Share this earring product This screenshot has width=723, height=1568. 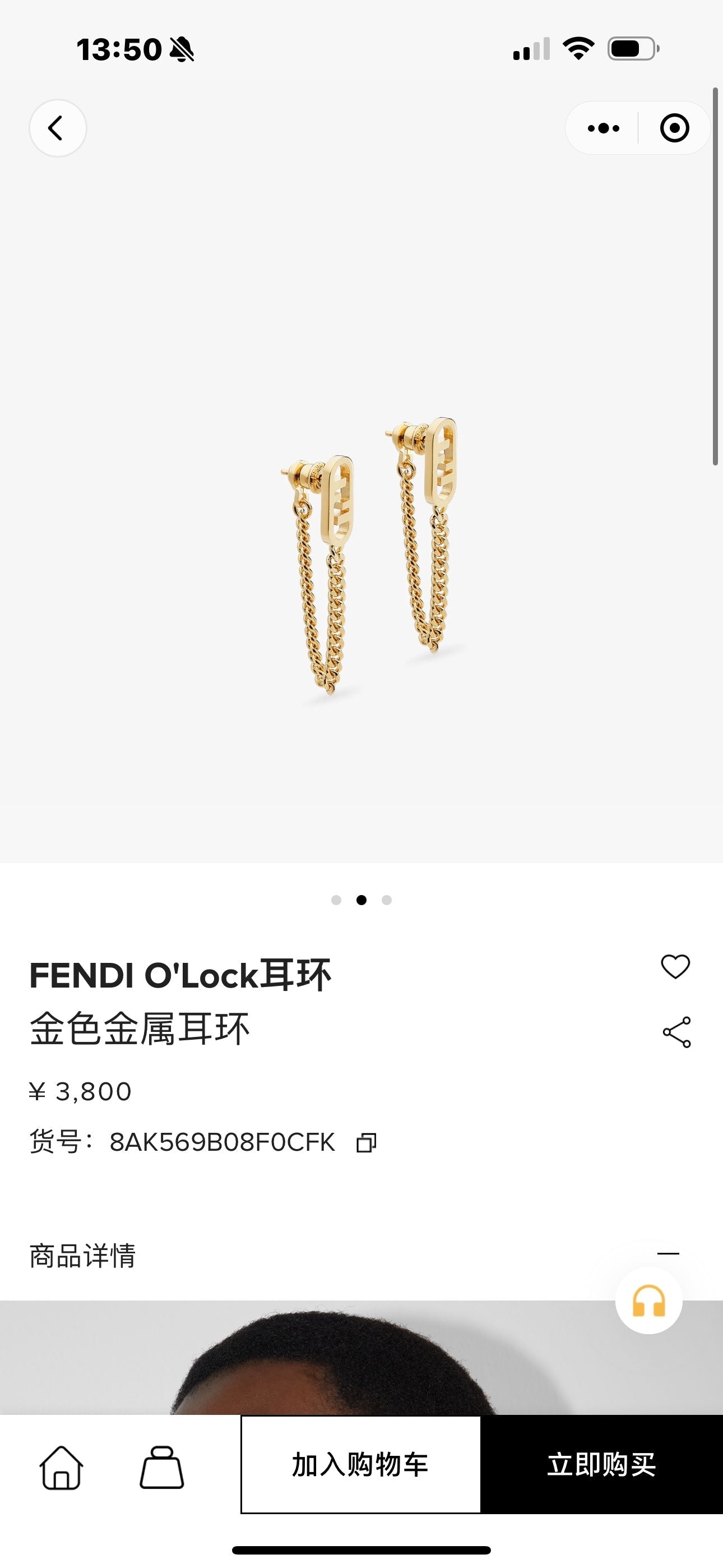(x=676, y=1032)
